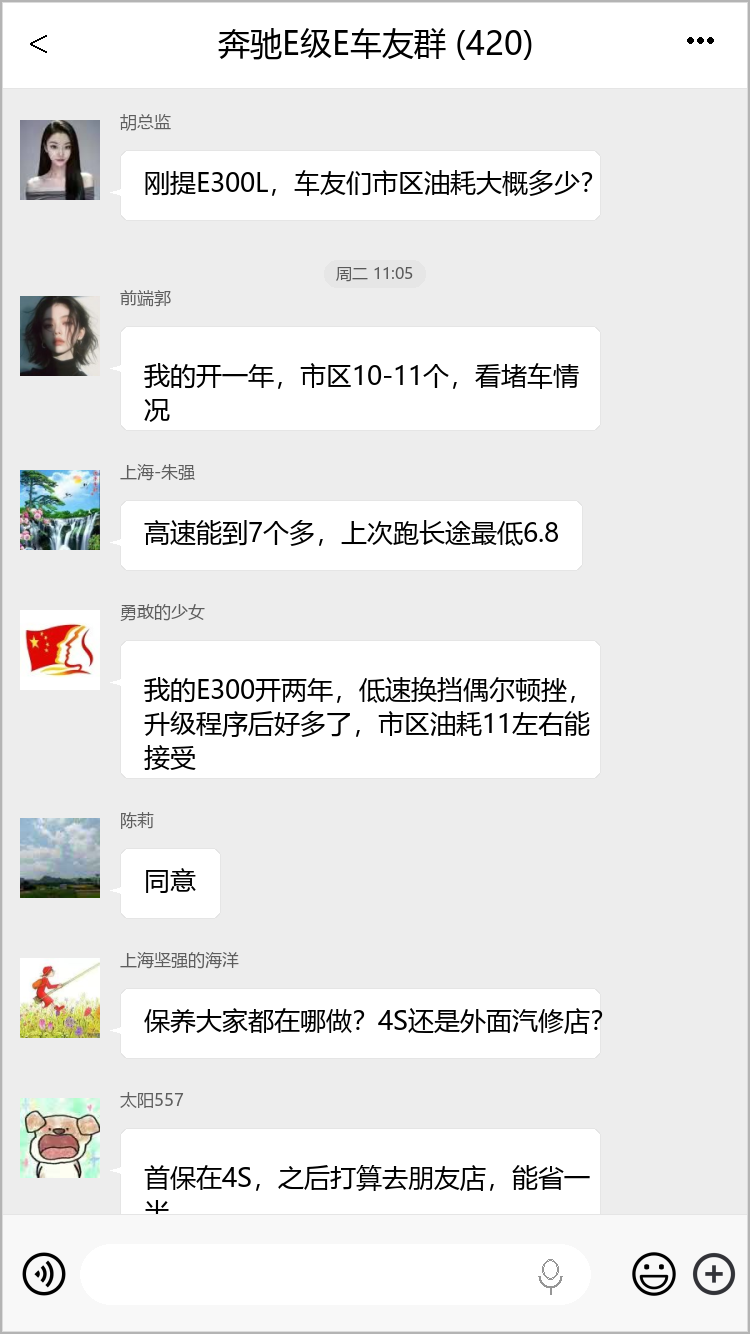Select the group title 奔驰E级E车友群

tap(375, 44)
